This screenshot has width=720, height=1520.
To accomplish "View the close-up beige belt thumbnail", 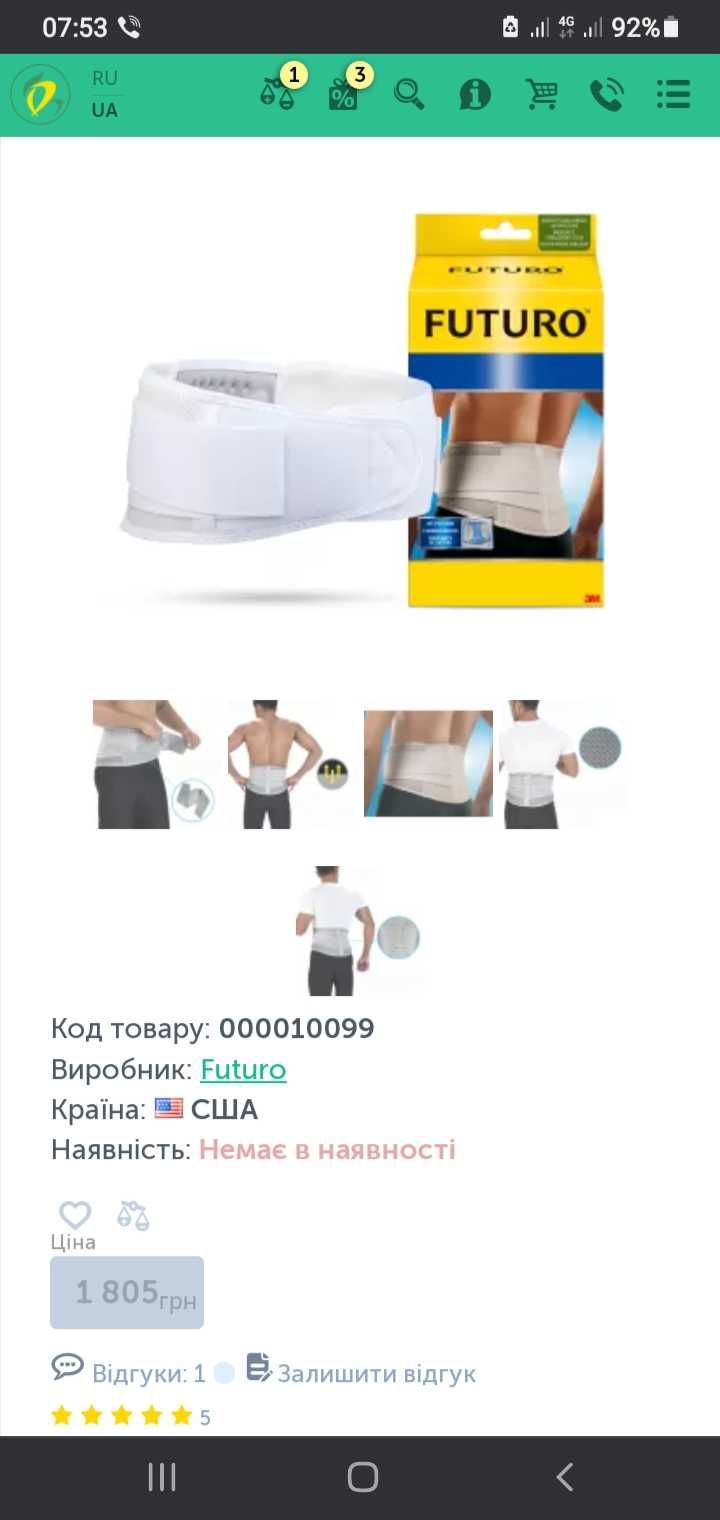I will 428,764.
